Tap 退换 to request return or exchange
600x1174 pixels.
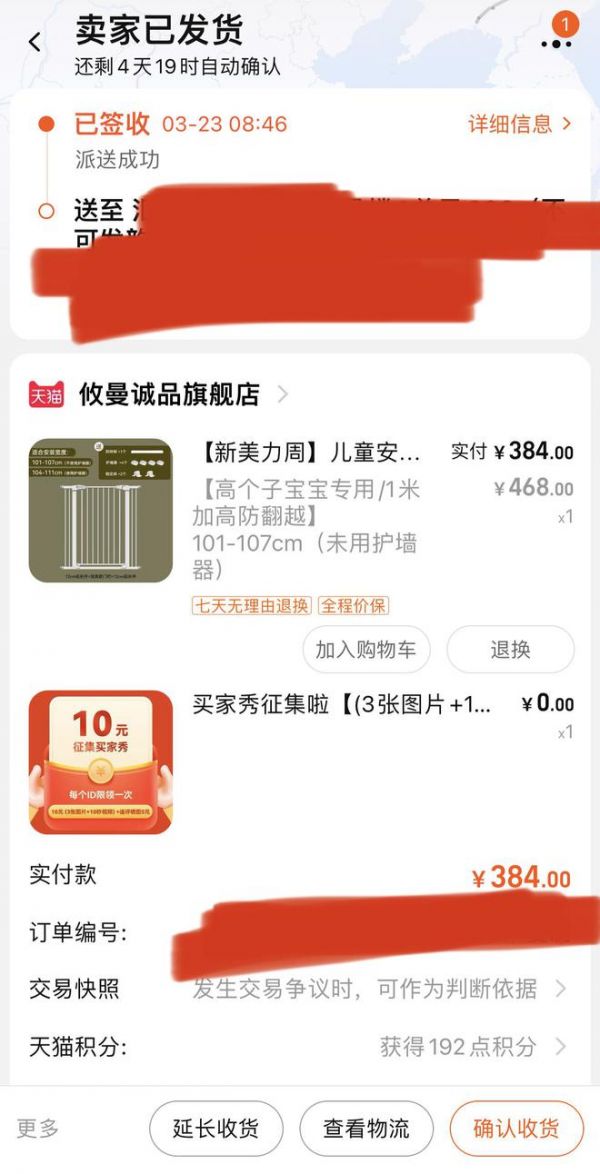(x=510, y=650)
